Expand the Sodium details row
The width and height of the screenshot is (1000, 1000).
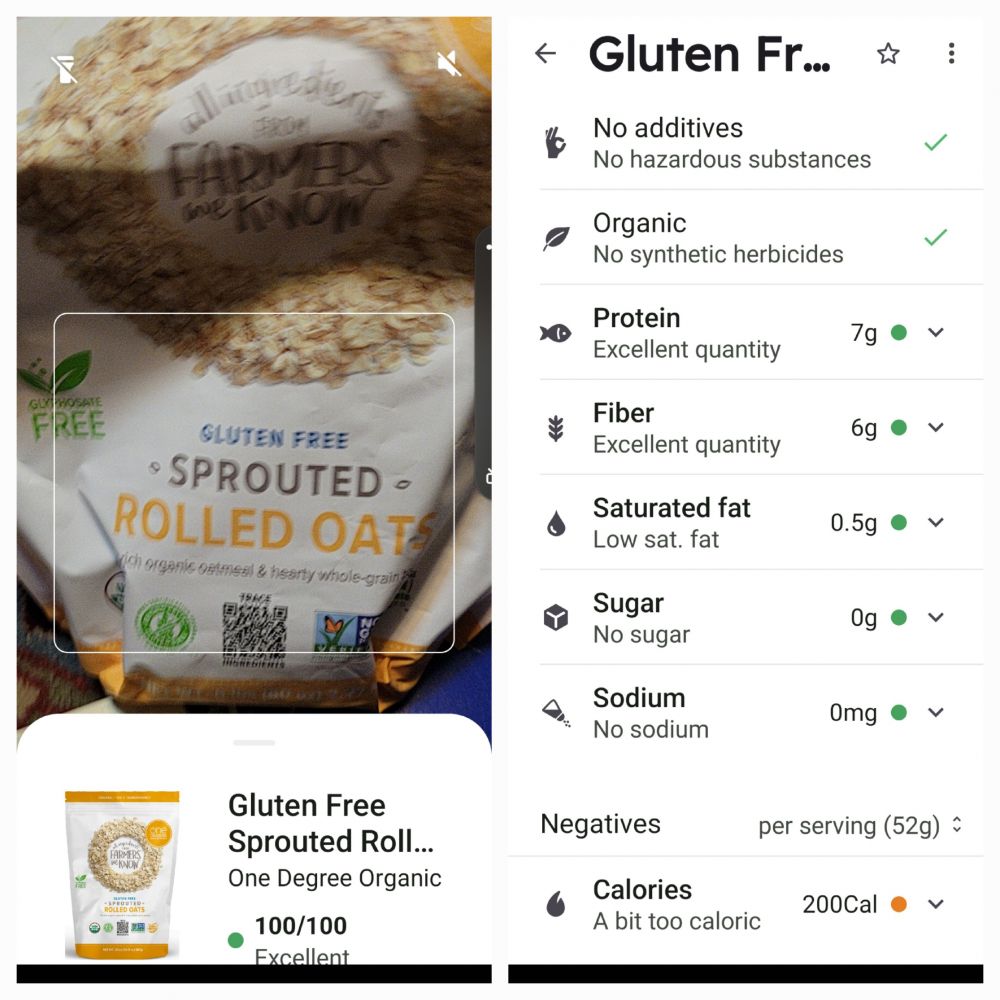click(x=935, y=713)
